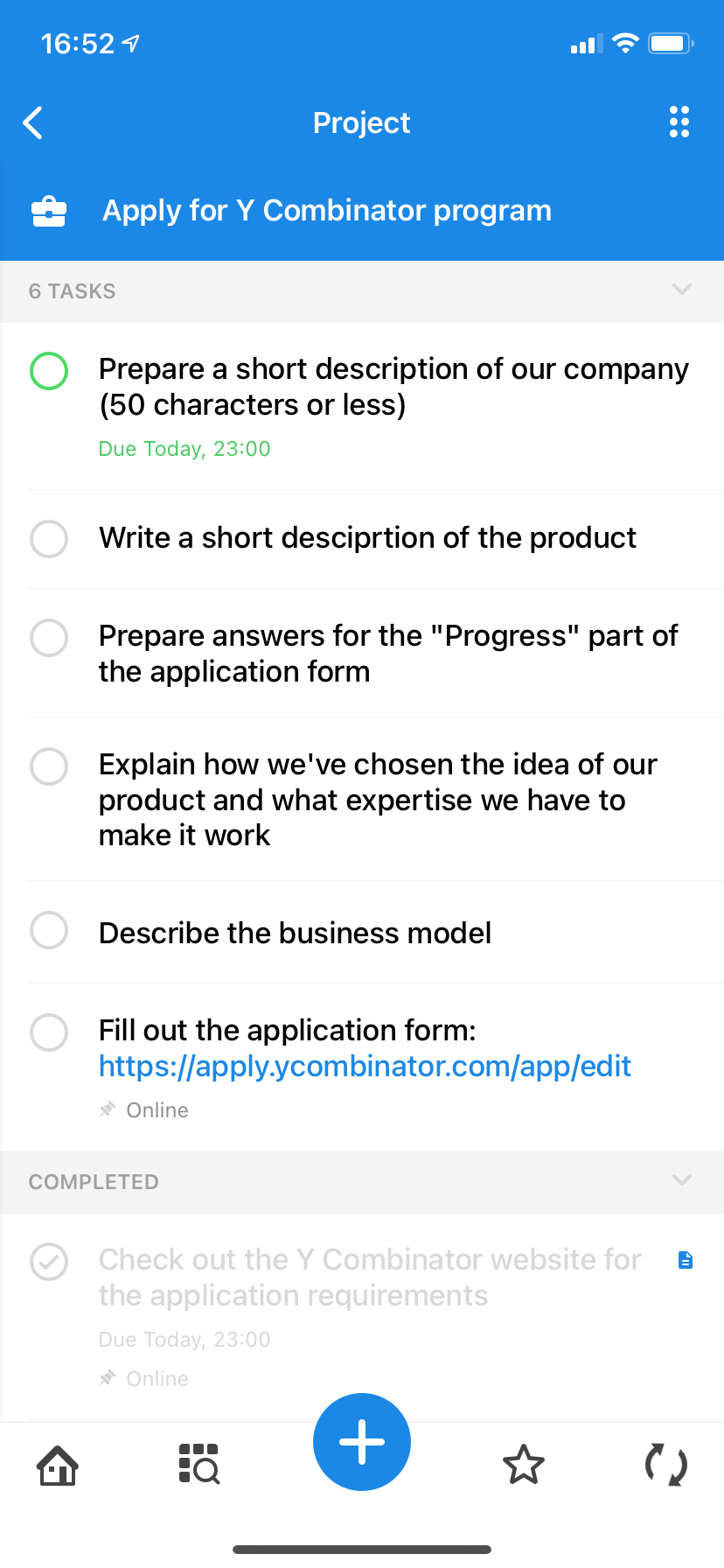This screenshot has width=724, height=1568.
Task: Complete the "Progress" answers task
Action: pos(49,638)
